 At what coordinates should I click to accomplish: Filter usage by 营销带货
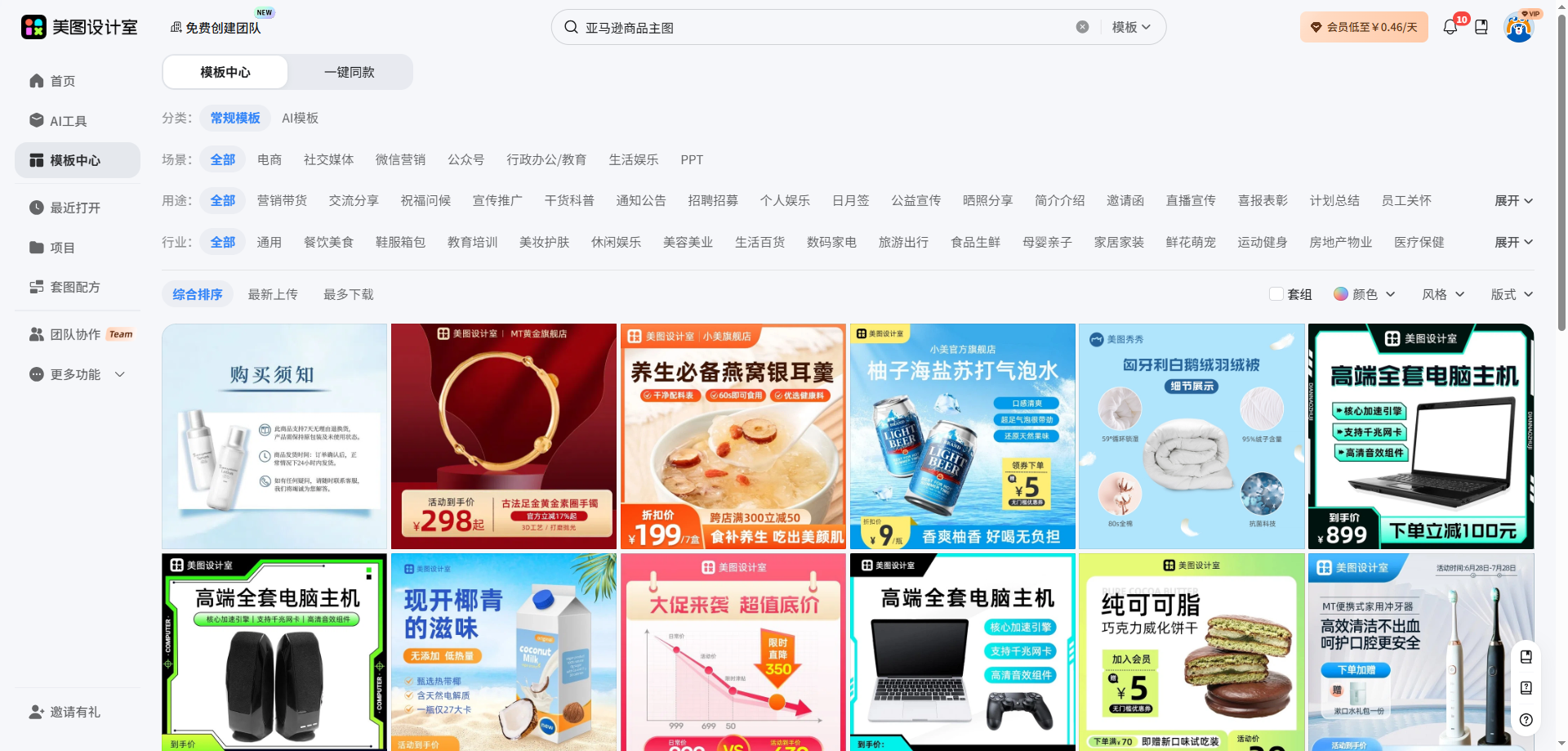[282, 200]
